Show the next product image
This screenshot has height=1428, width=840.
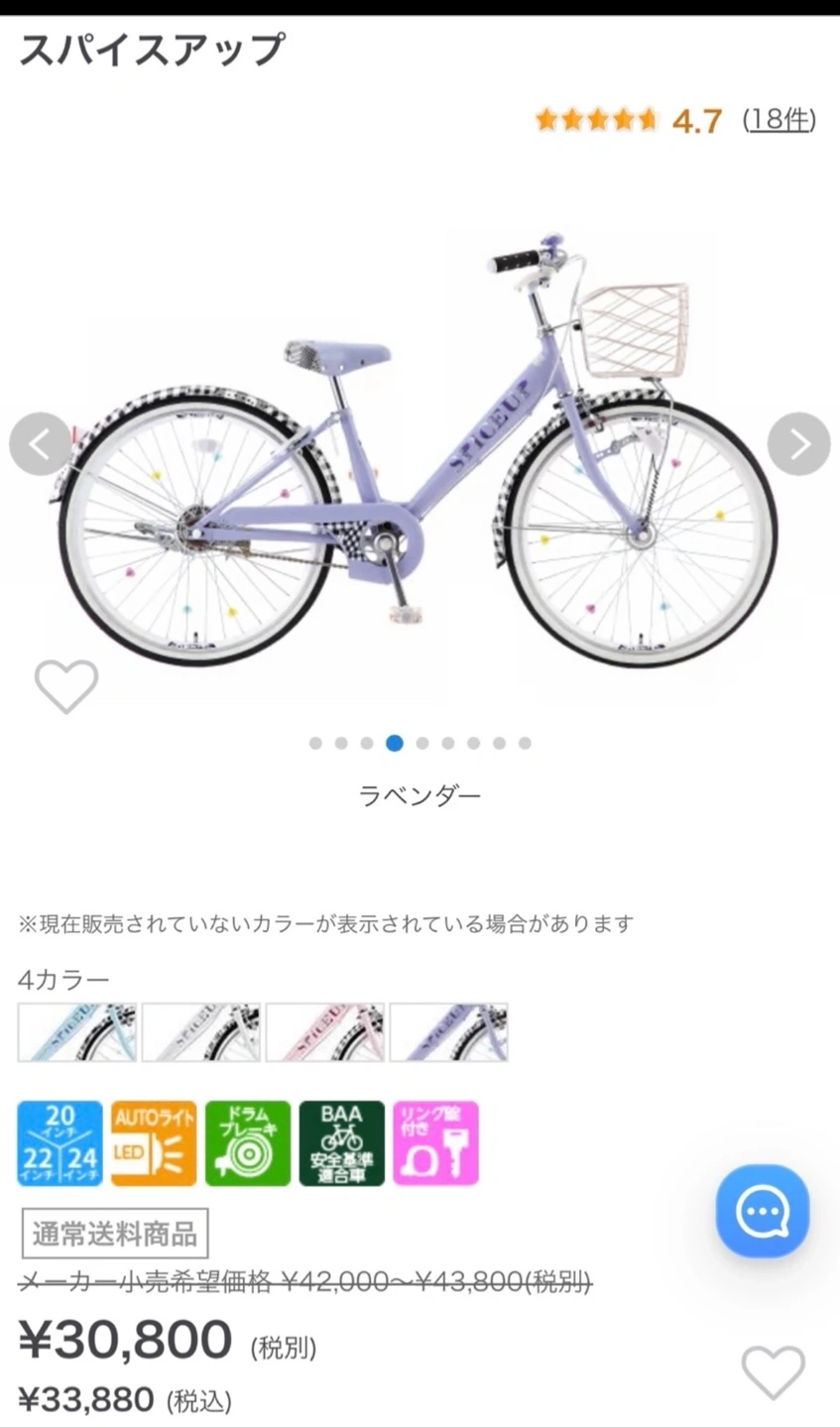click(798, 444)
